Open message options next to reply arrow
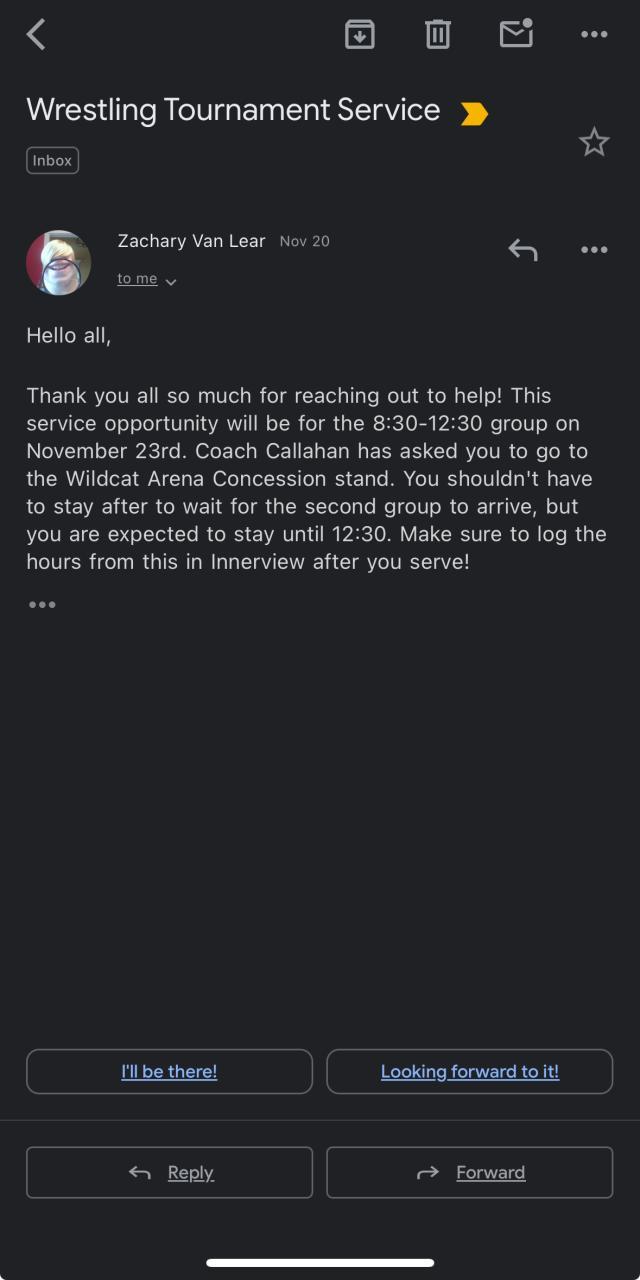The image size is (640, 1280). pyautogui.click(x=594, y=250)
